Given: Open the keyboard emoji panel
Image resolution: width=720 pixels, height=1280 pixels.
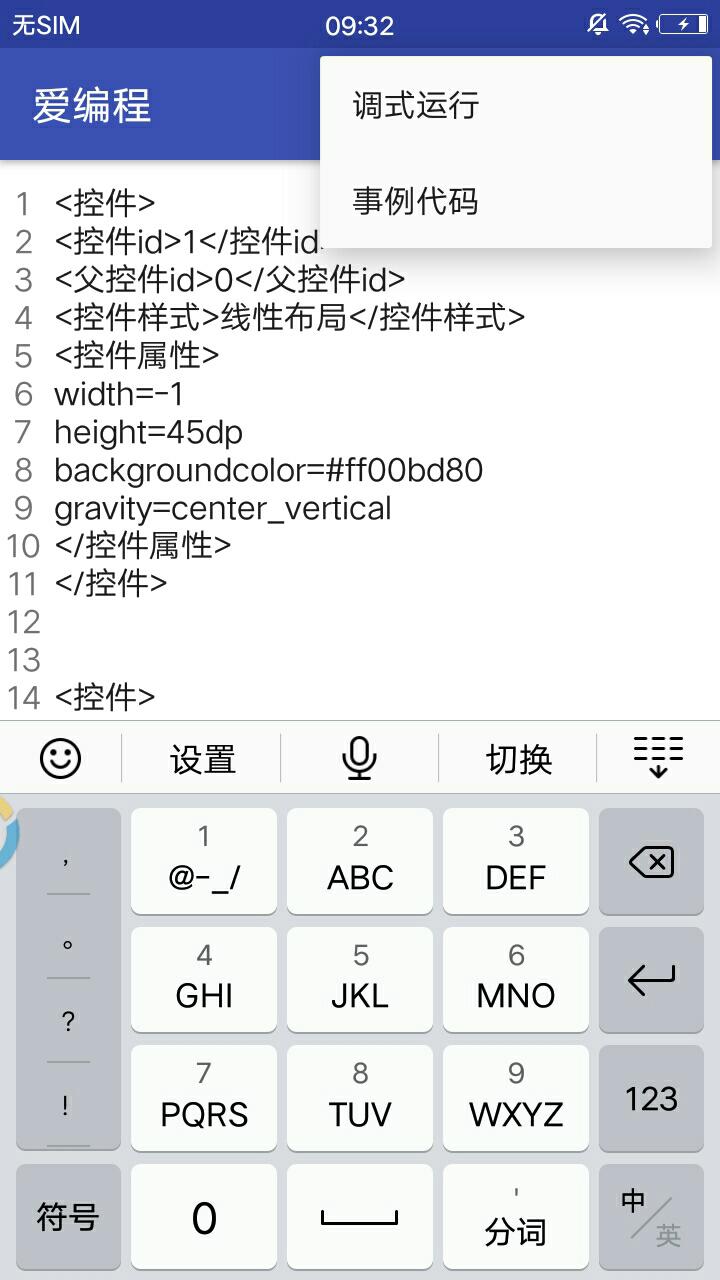Looking at the screenshot, I should pyautogui.click(x=60, y=758).
